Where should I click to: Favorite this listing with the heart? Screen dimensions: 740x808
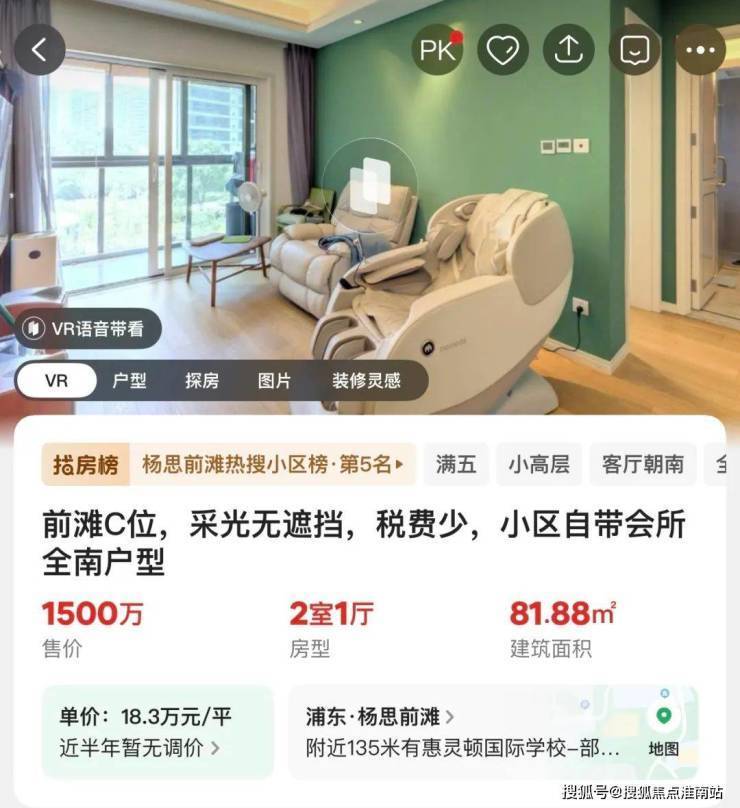tap(502, 50)
